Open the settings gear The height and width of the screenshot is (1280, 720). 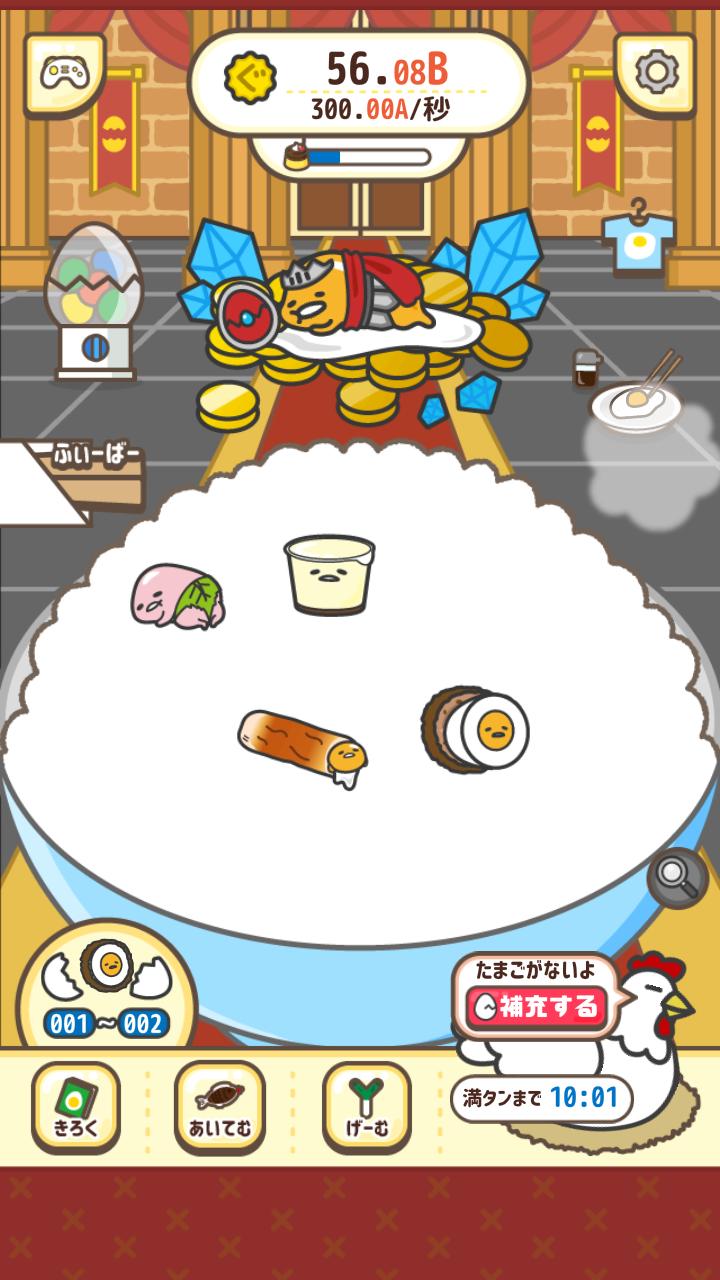(x=655, y=73)
